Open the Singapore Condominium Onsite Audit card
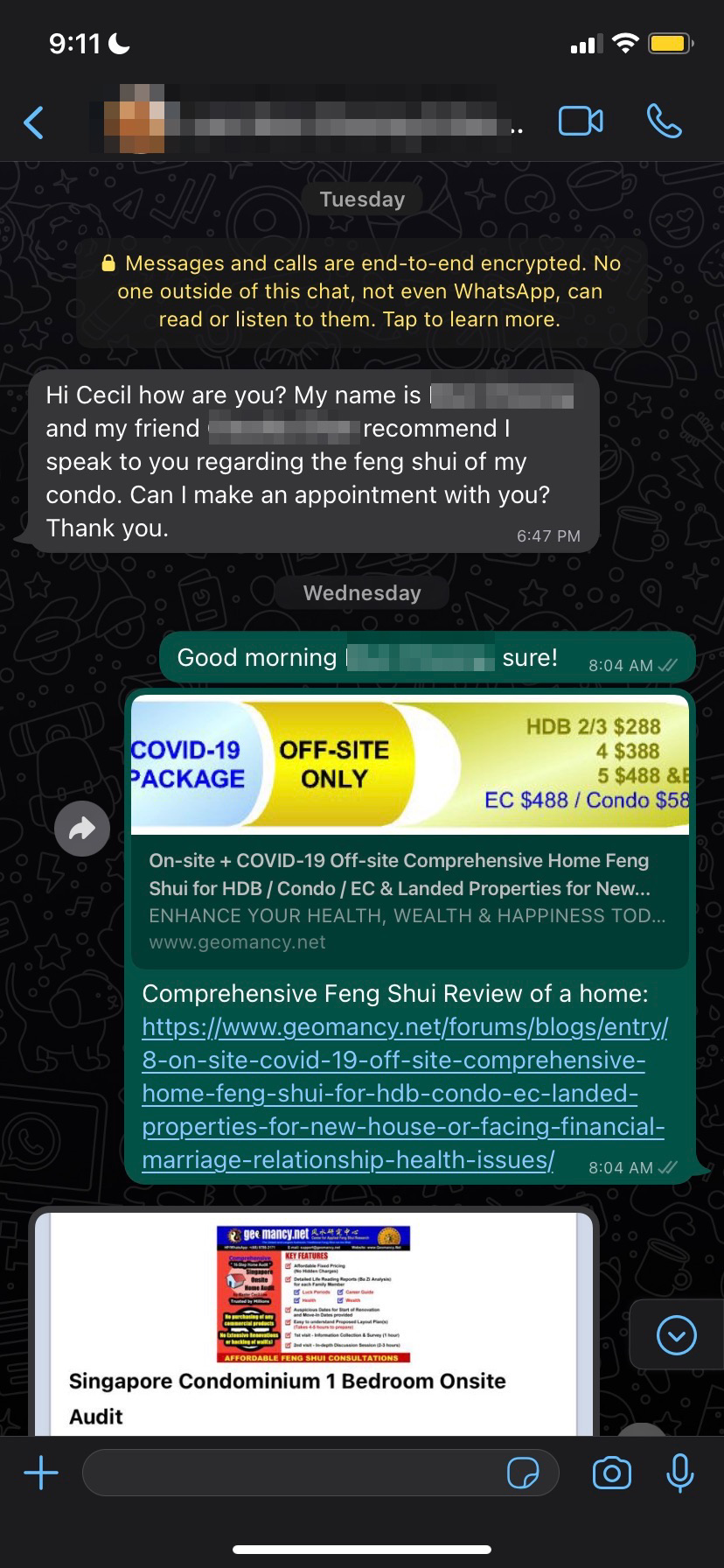 (x=315, y=1321)
